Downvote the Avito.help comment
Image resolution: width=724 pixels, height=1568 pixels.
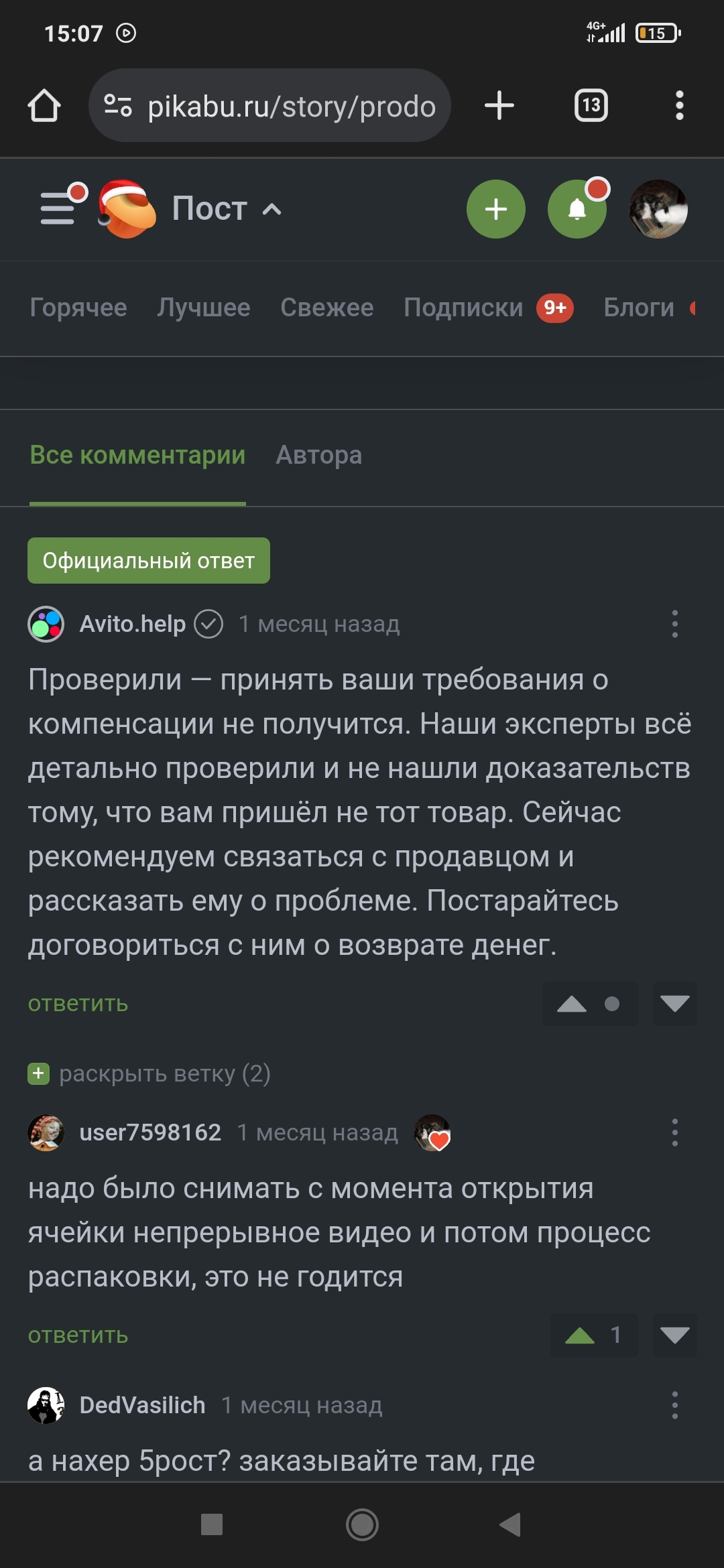pos(674,1004)
